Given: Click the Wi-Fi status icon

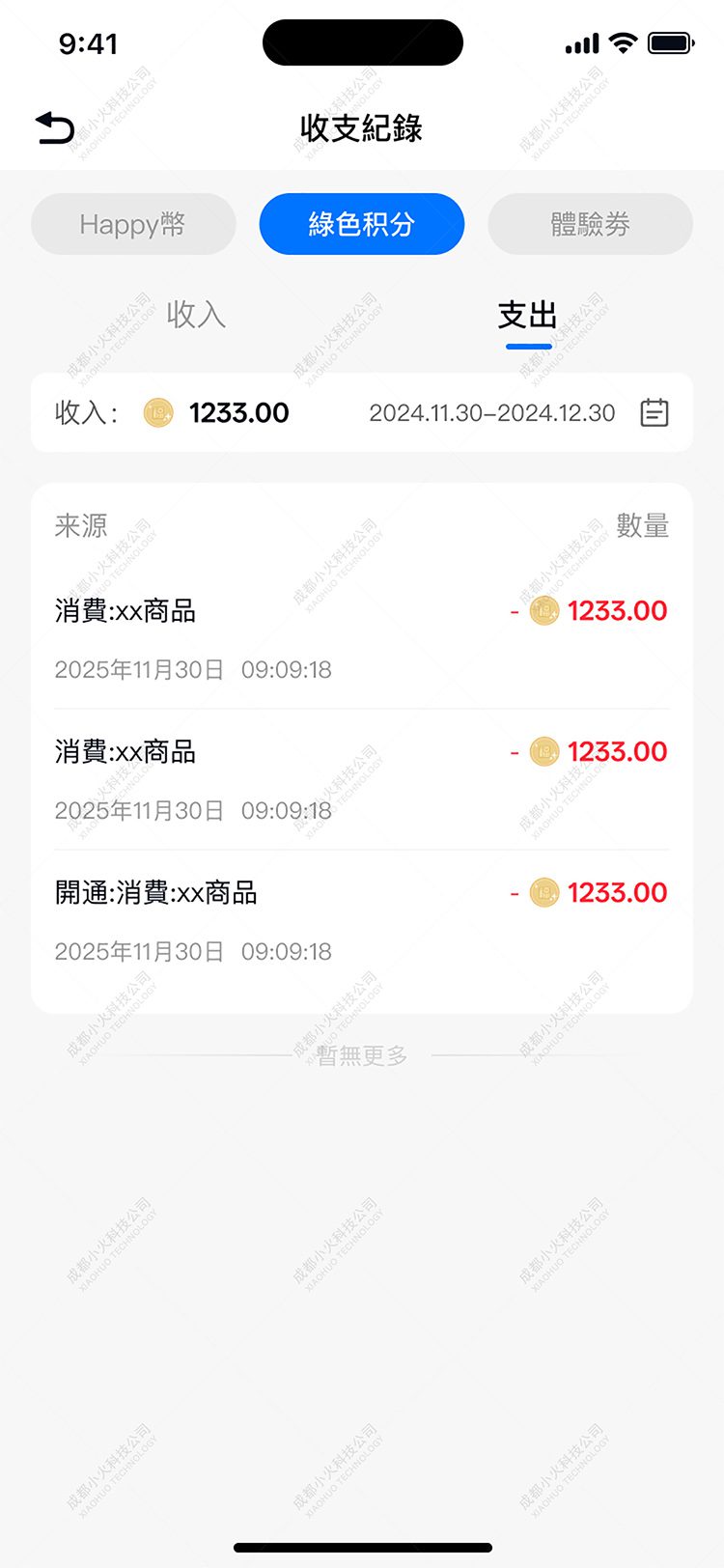Looking at the screenshot, I should [x=623, y=42].
